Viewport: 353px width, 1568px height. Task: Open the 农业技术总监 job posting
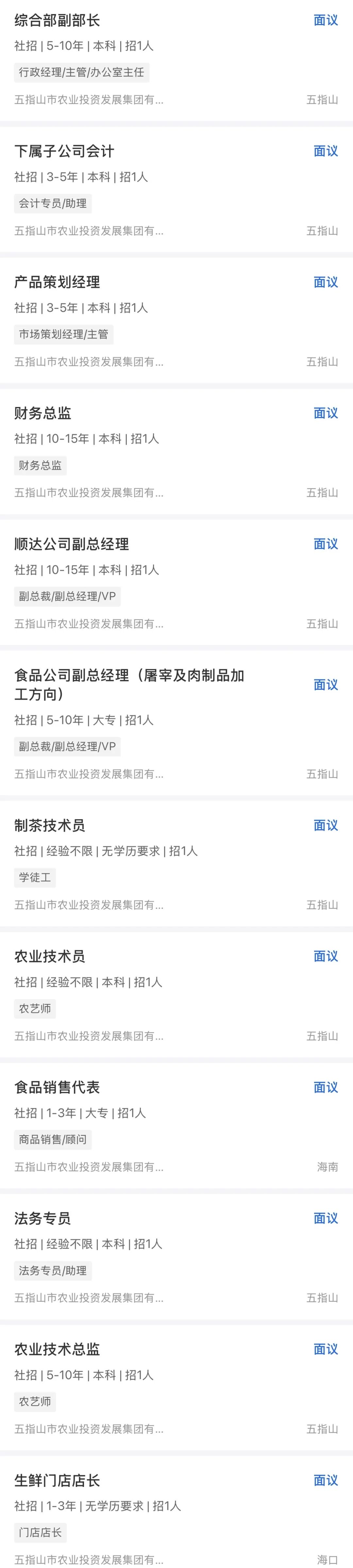57,1349
